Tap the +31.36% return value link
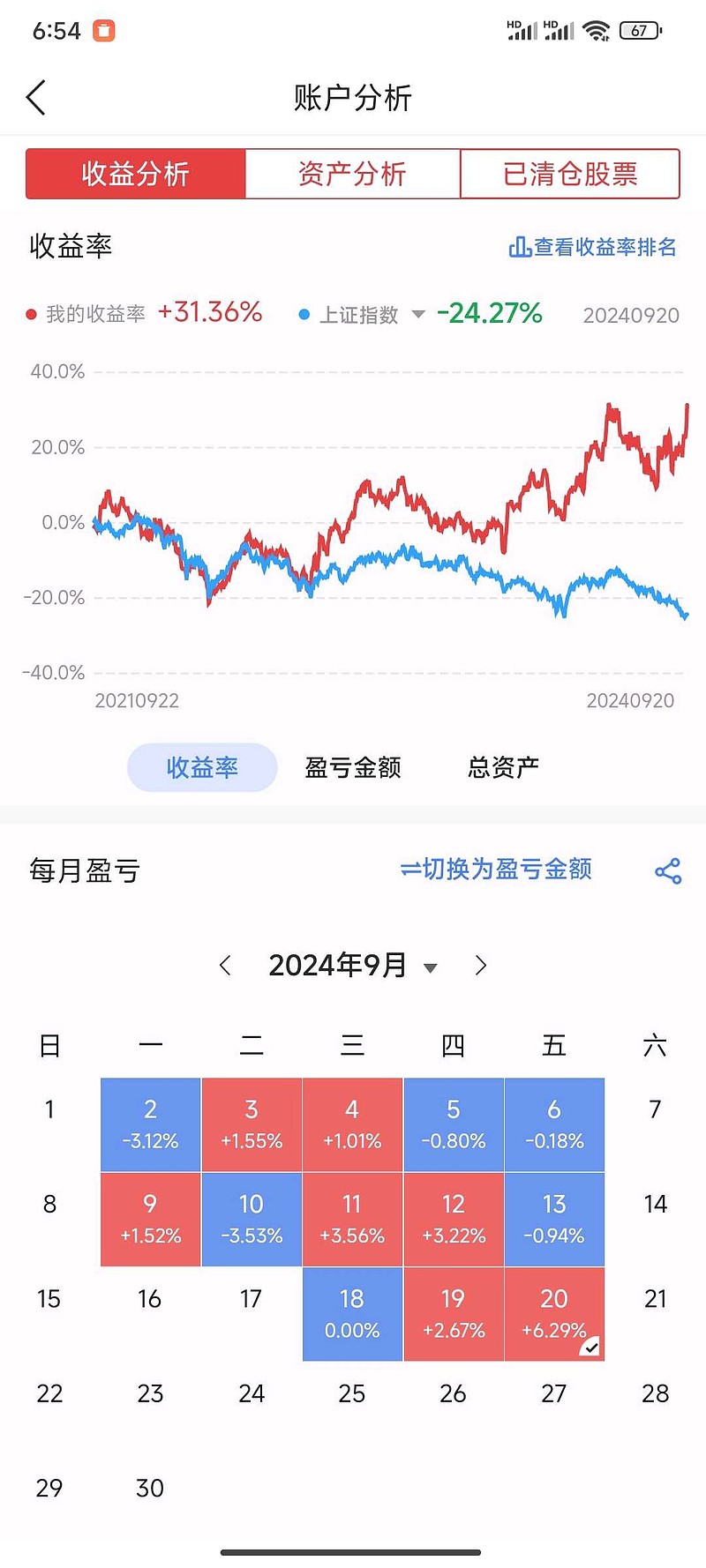 click(210, 313)
